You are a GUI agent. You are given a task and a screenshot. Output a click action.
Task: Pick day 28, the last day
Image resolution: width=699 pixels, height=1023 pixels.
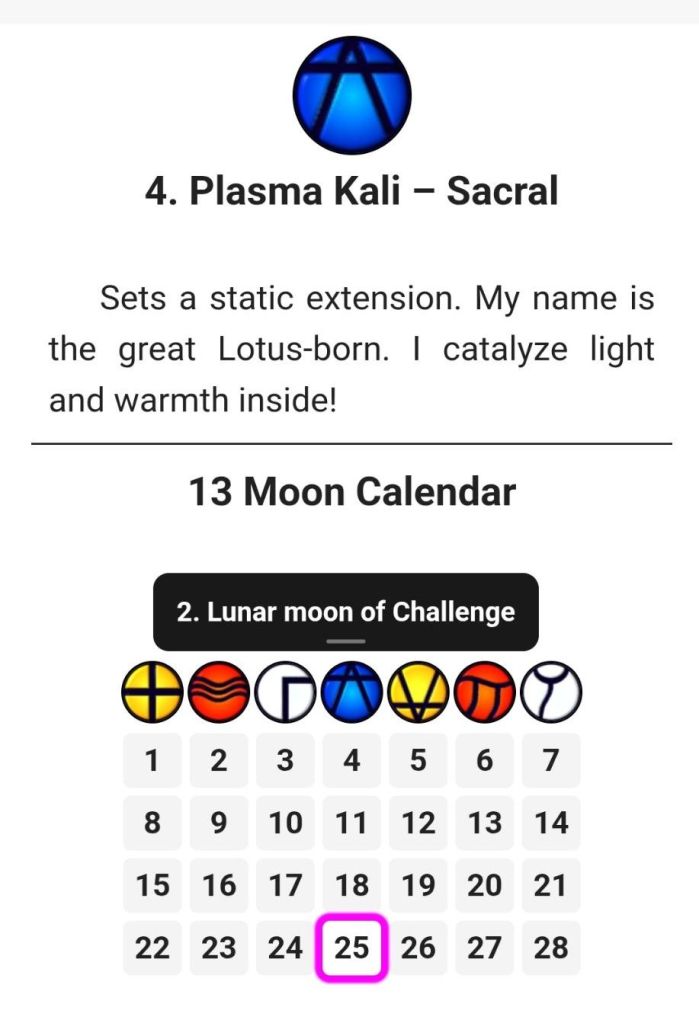[551, 947]
